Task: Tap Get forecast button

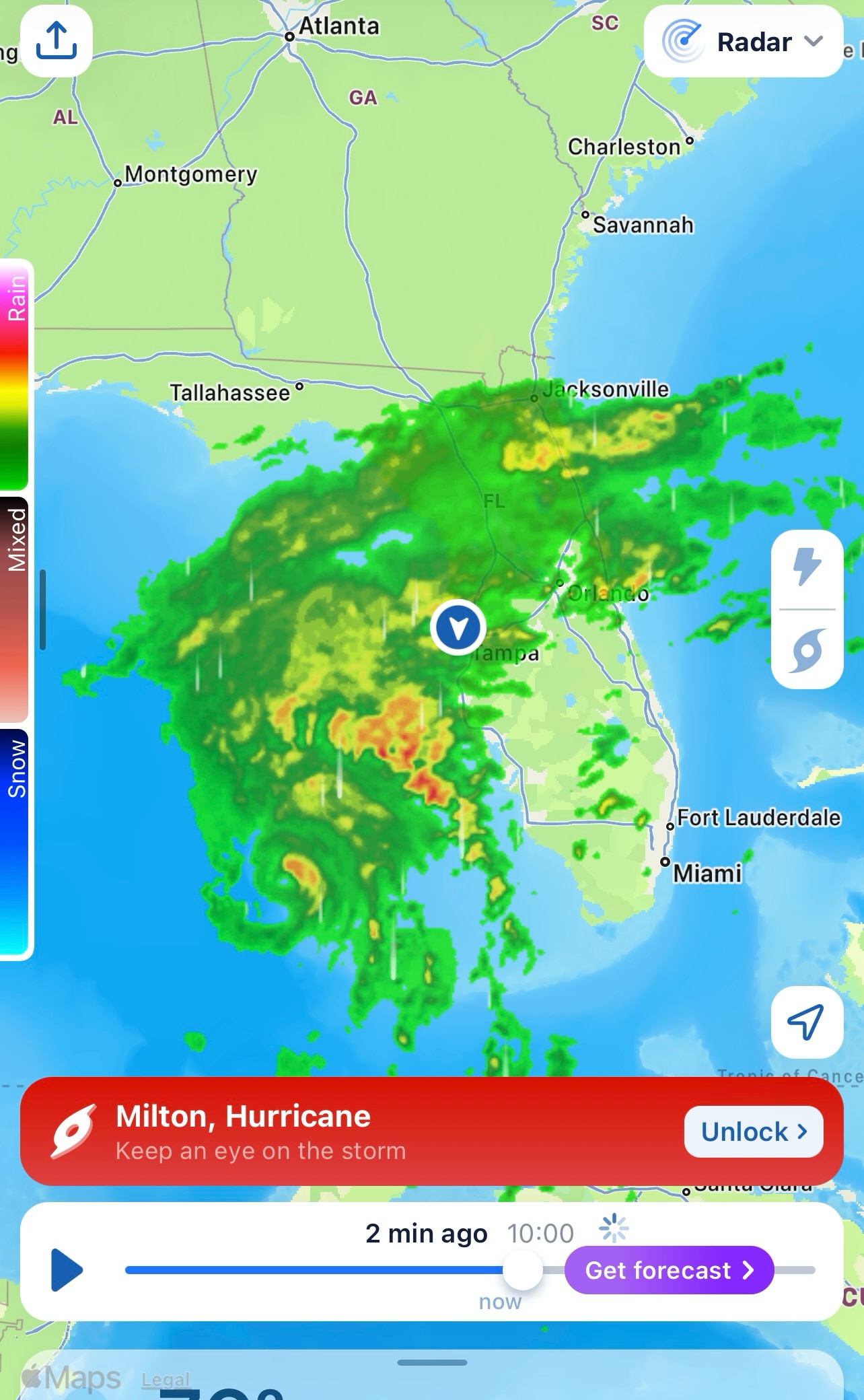Action: coord(669,1270)
